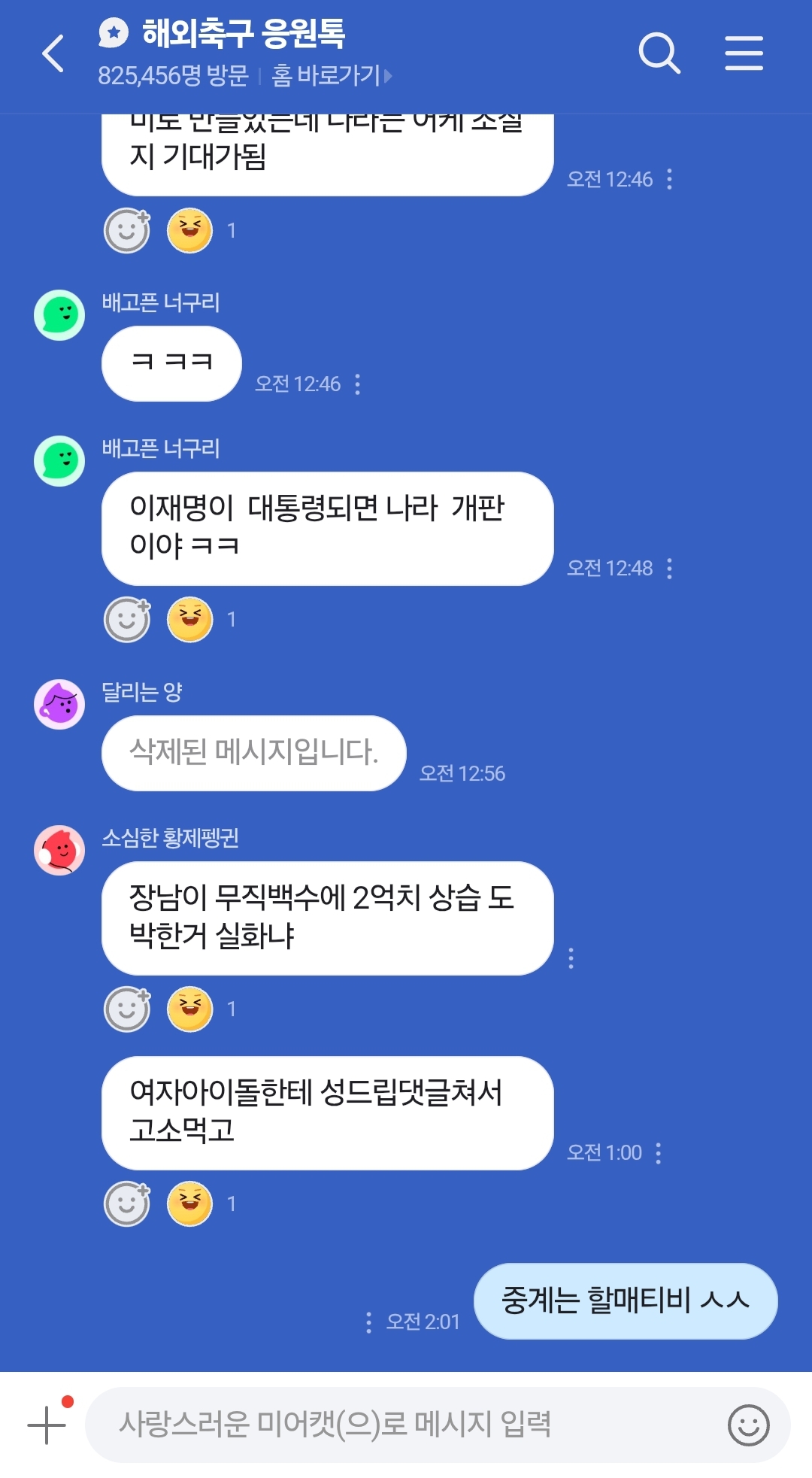The height and width of the screenshot is (1478, 812).
Task: Open more options for the 장남이 무직백수에 message
Action: tap(571, 958)
